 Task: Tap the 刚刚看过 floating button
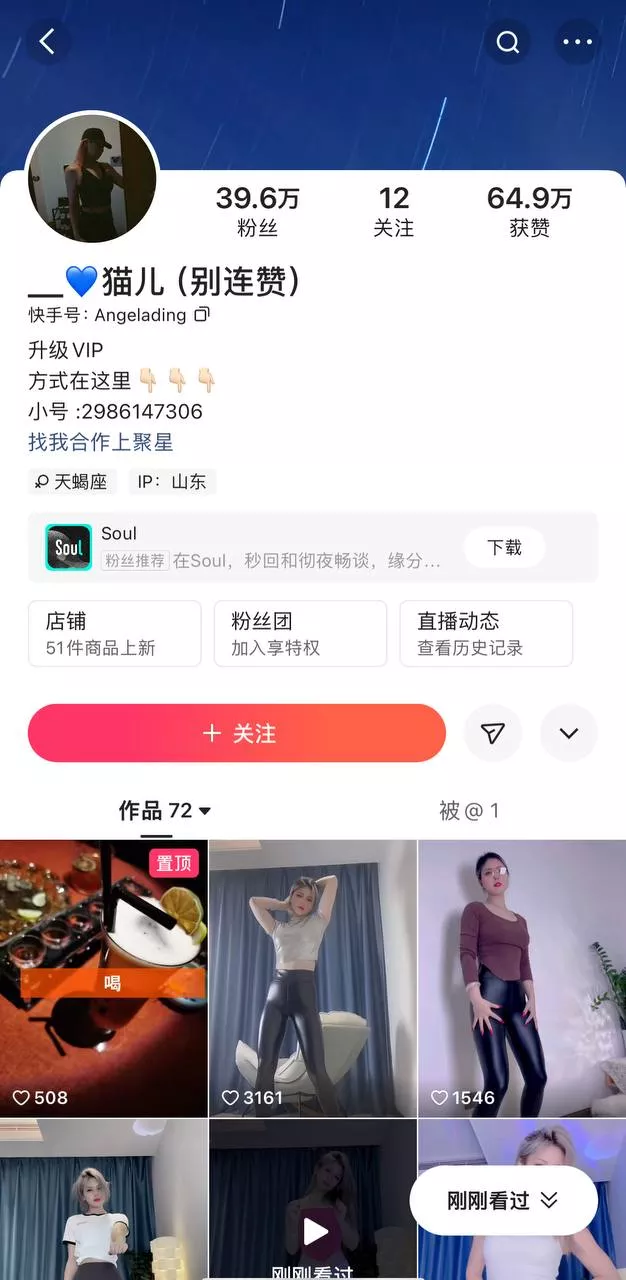503,1200
